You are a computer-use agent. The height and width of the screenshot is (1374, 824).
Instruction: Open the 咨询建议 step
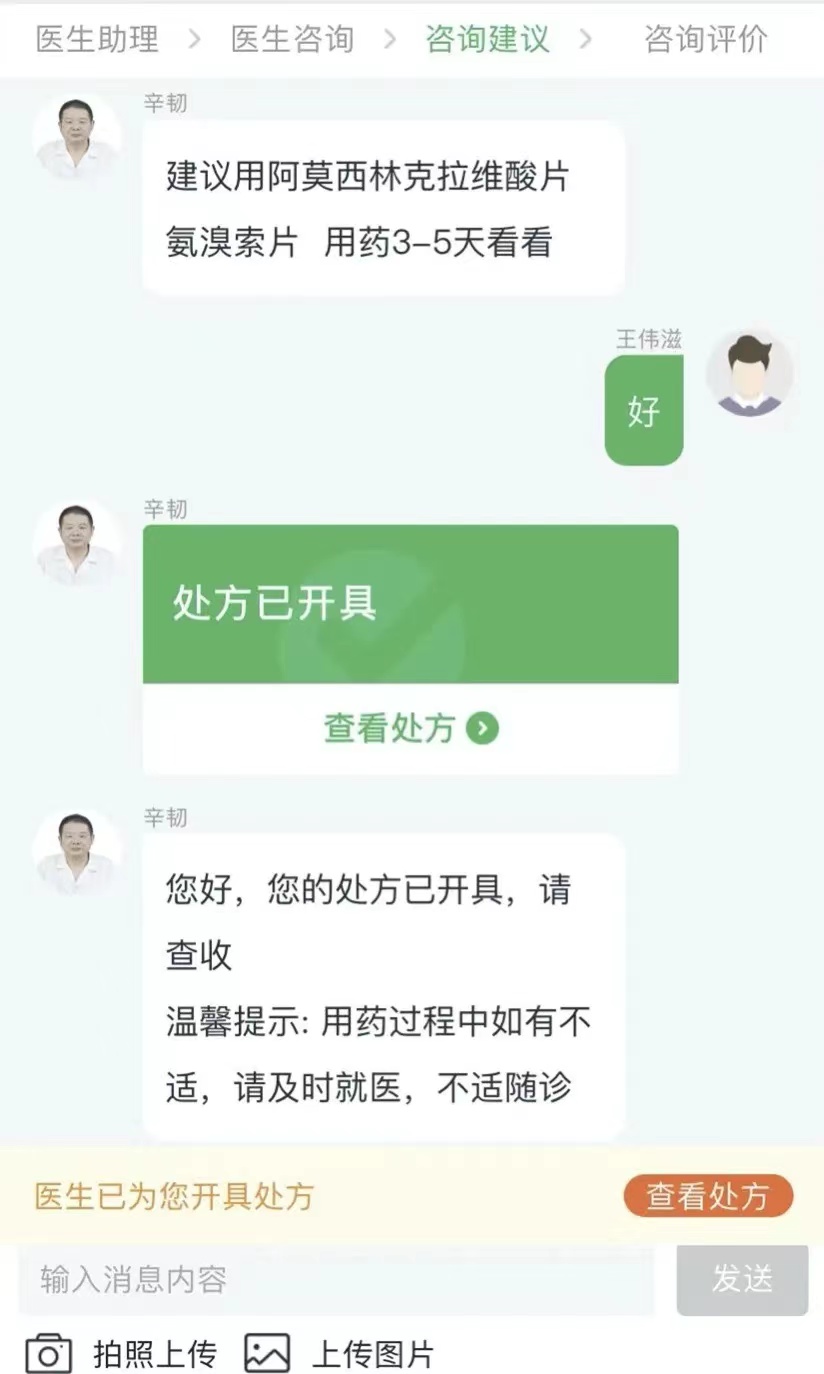[x=487, y=39]
